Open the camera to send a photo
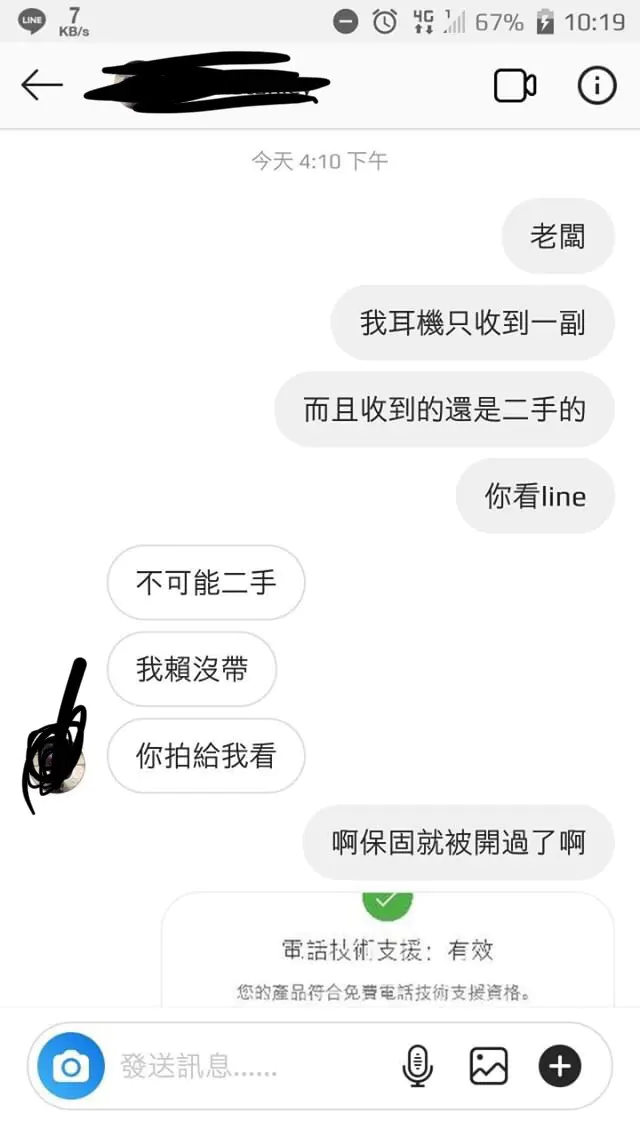Viewport: 640px width, 1137px height. coord(71,1069)
